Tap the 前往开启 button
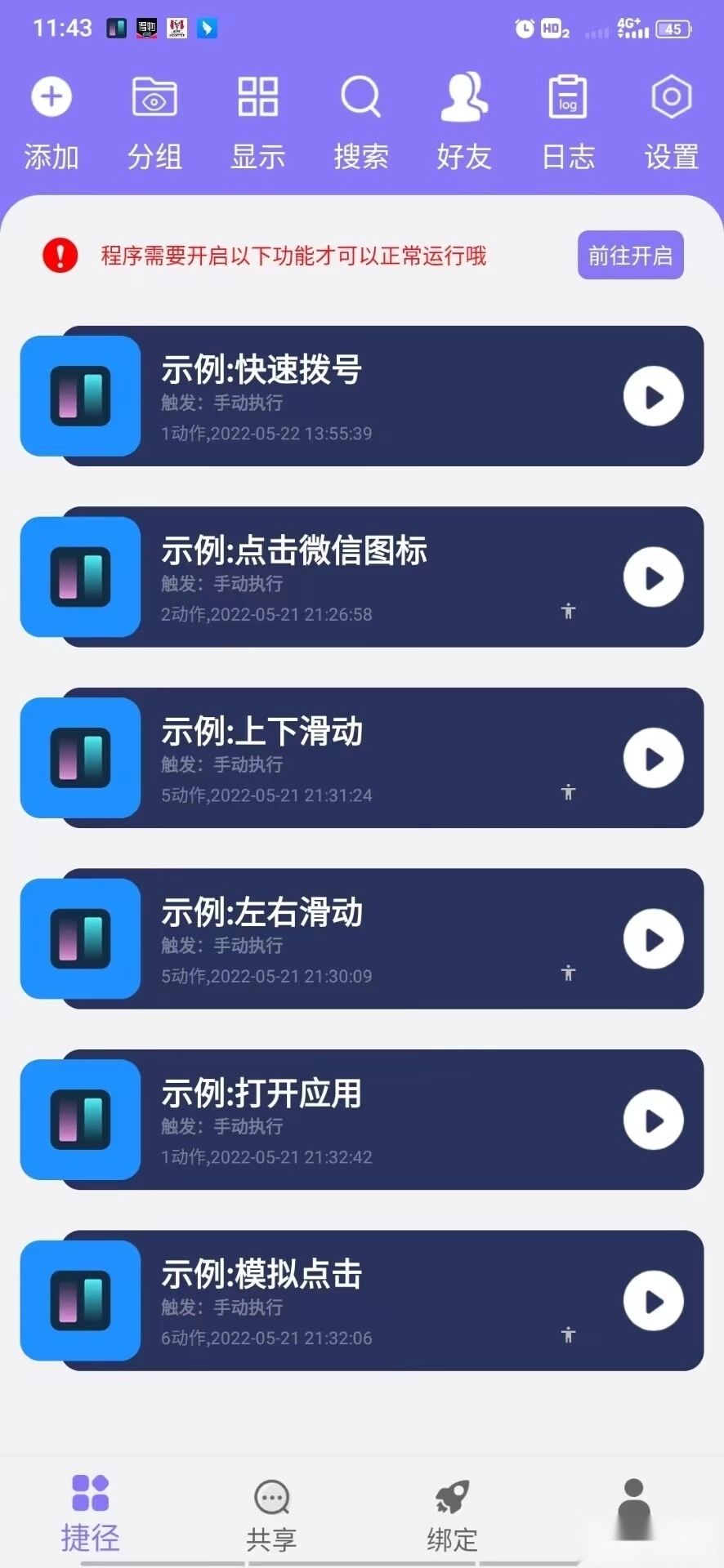Viewport: 724px width, 1568px height. pos(630,256)
